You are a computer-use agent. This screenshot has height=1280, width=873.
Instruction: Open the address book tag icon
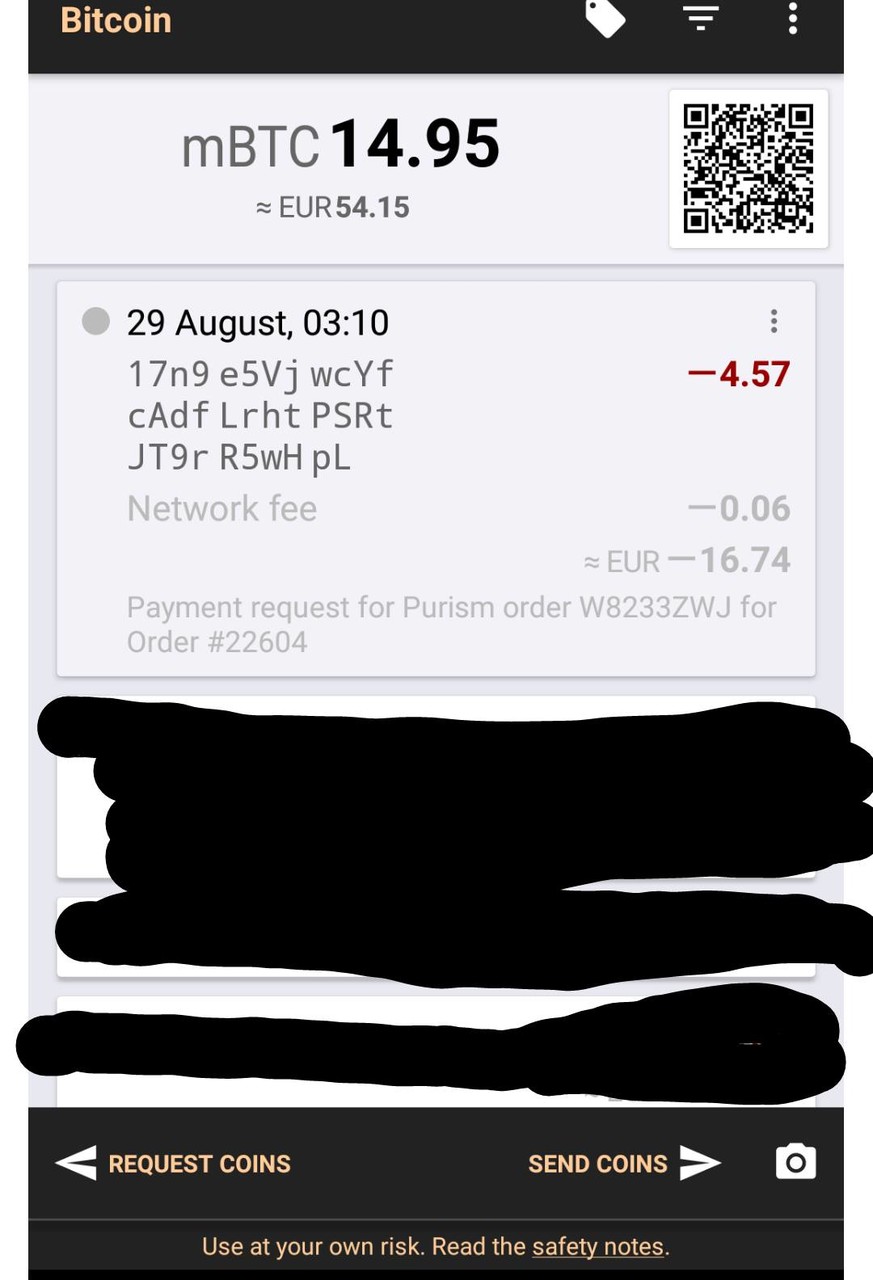click(605, 18)
